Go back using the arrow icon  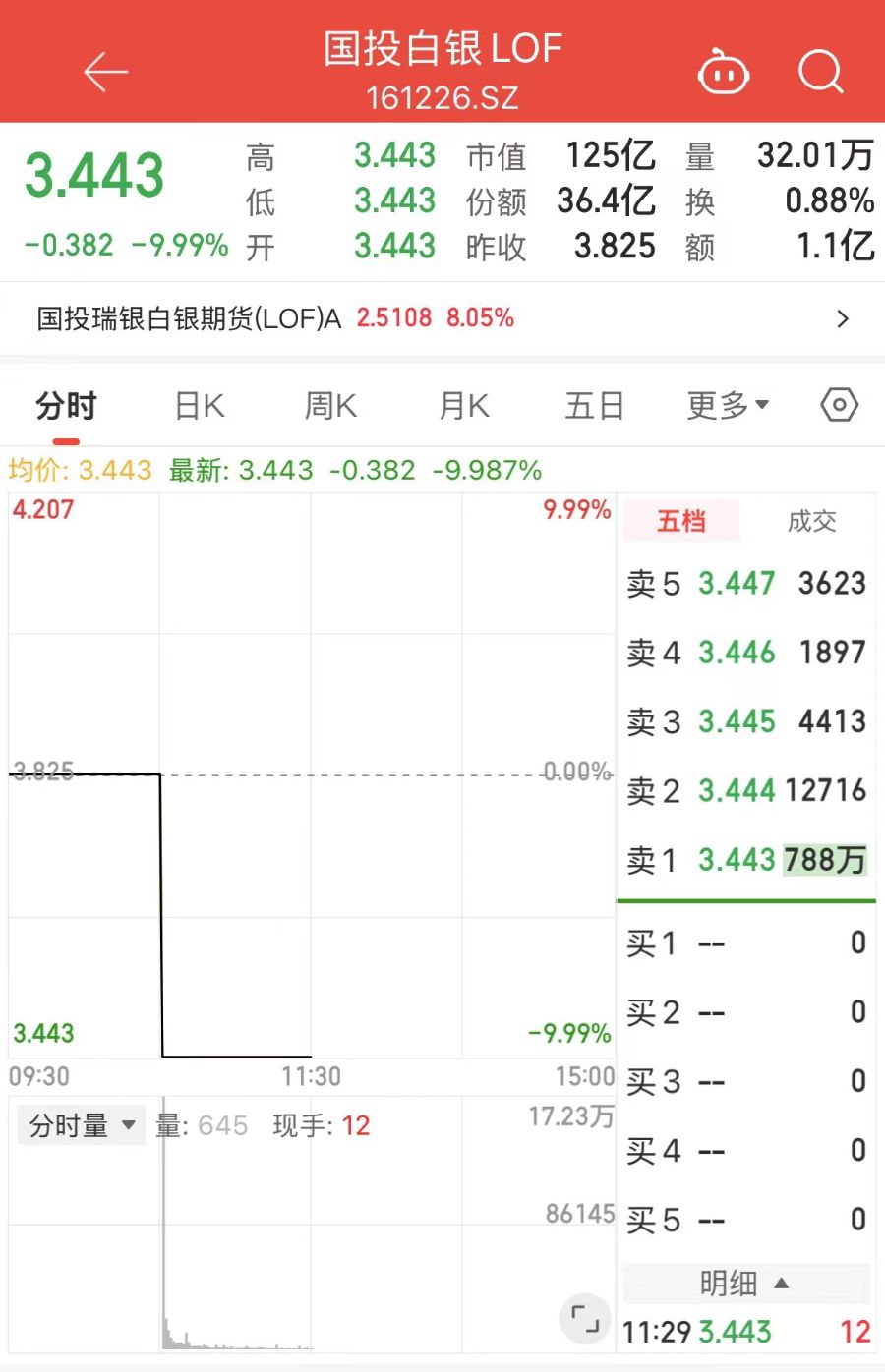coord(106,73)
